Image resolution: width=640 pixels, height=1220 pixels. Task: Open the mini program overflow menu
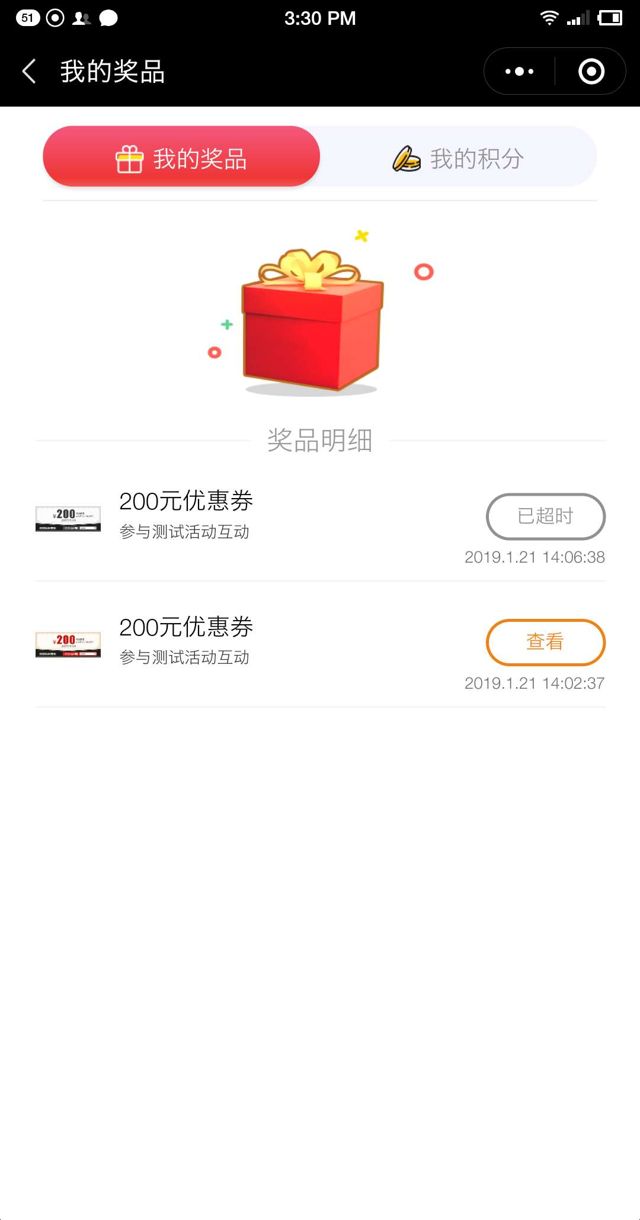(x=520, y=72)
